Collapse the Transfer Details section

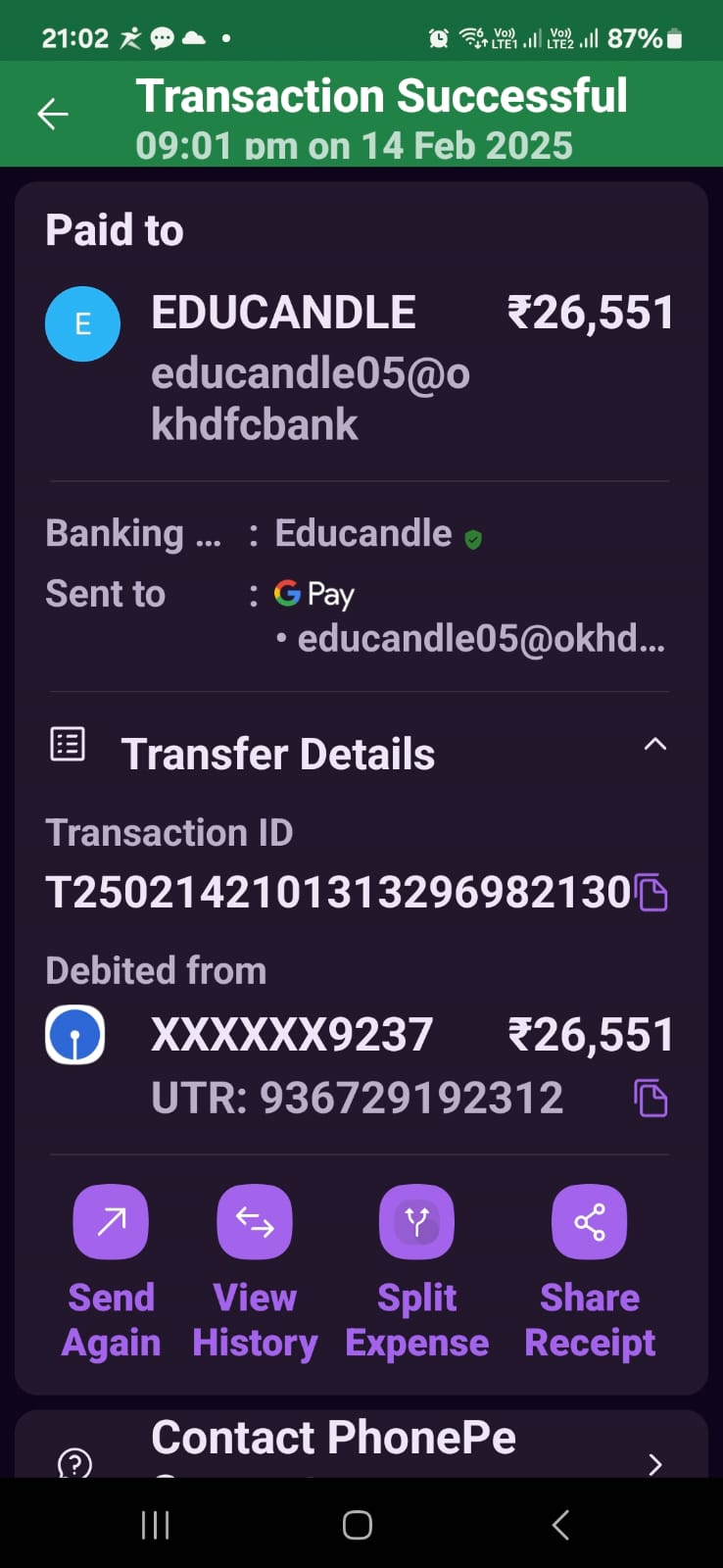click(654, 745)
